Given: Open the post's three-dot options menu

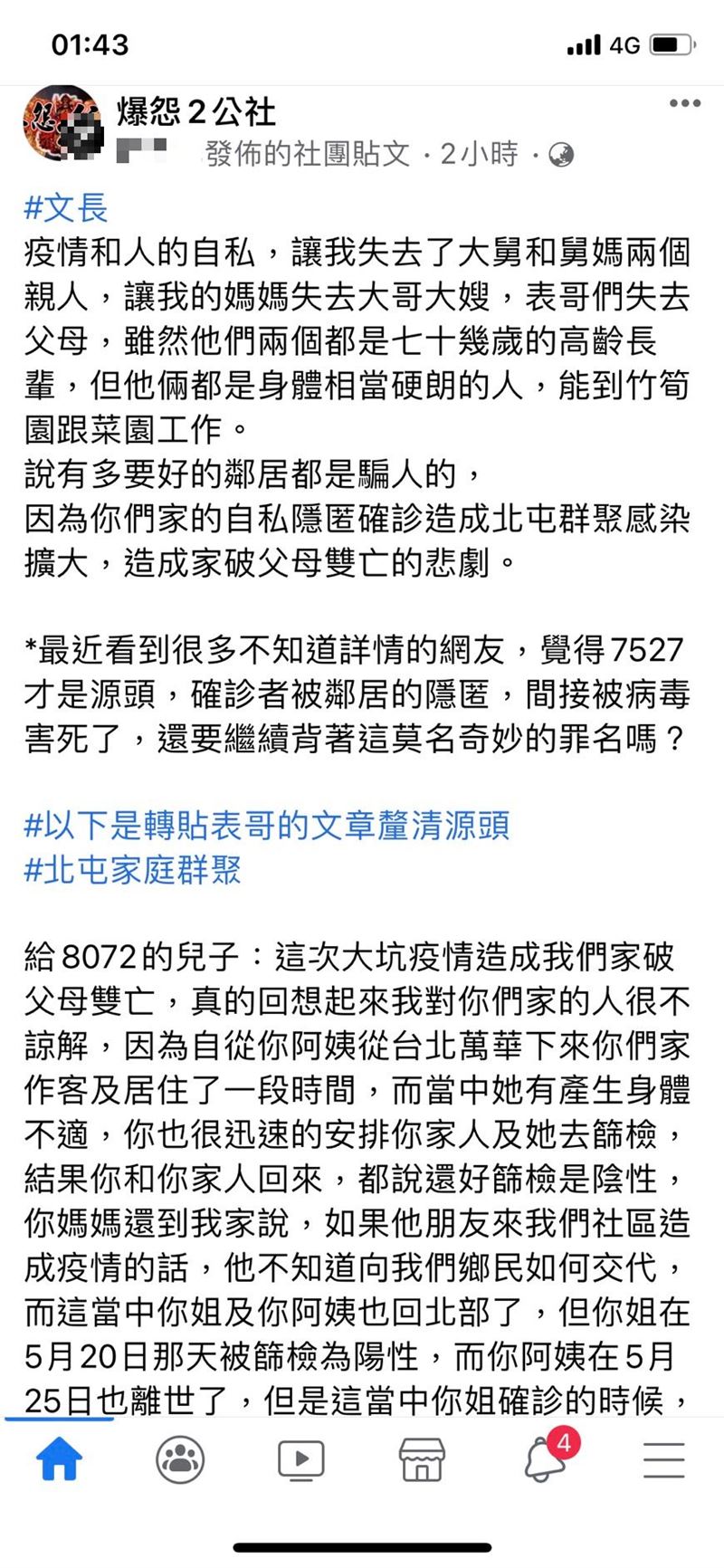Looking at the screenshot, I should (685, 103).
